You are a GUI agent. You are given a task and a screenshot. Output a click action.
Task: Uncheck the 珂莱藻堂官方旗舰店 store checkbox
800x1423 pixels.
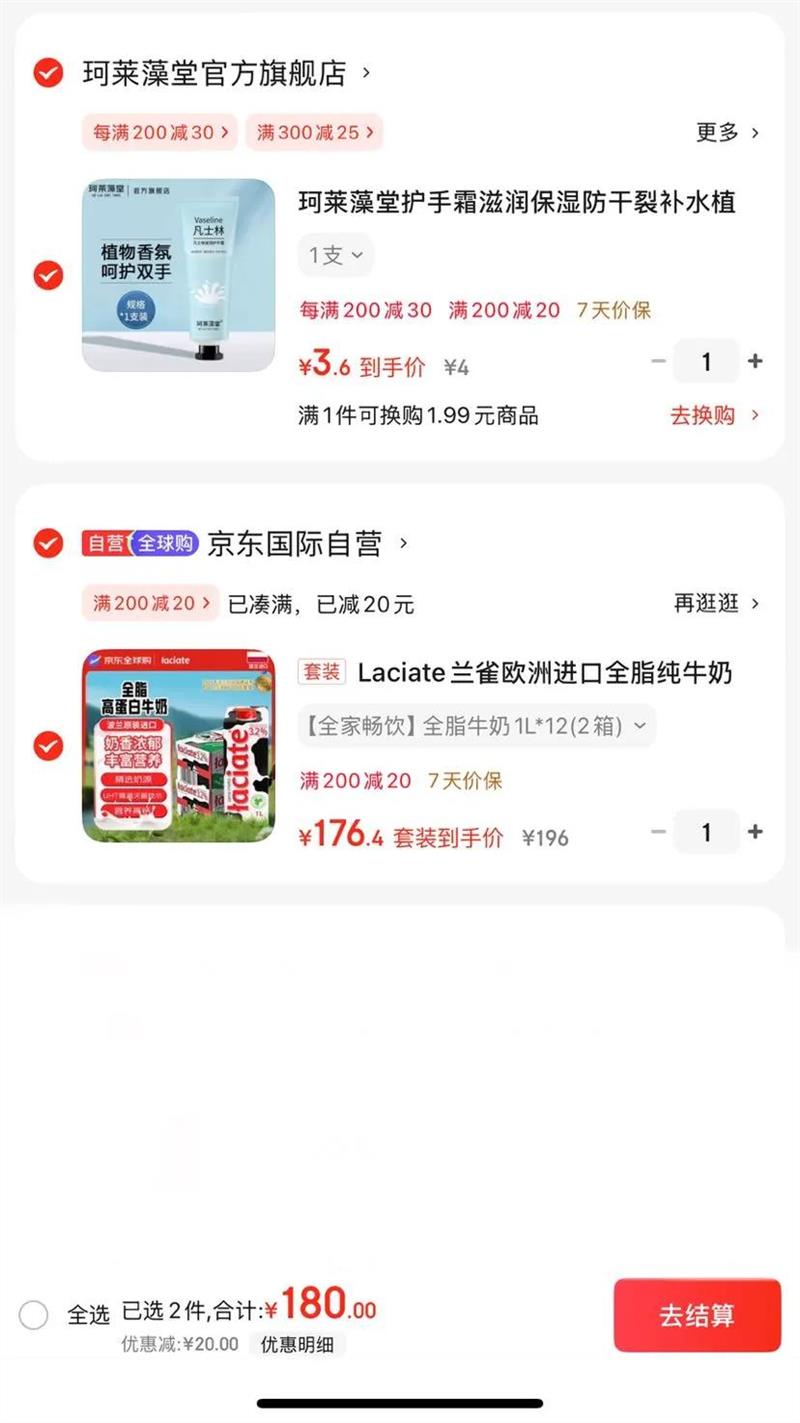pyautogui.click(x=48, y=73)
